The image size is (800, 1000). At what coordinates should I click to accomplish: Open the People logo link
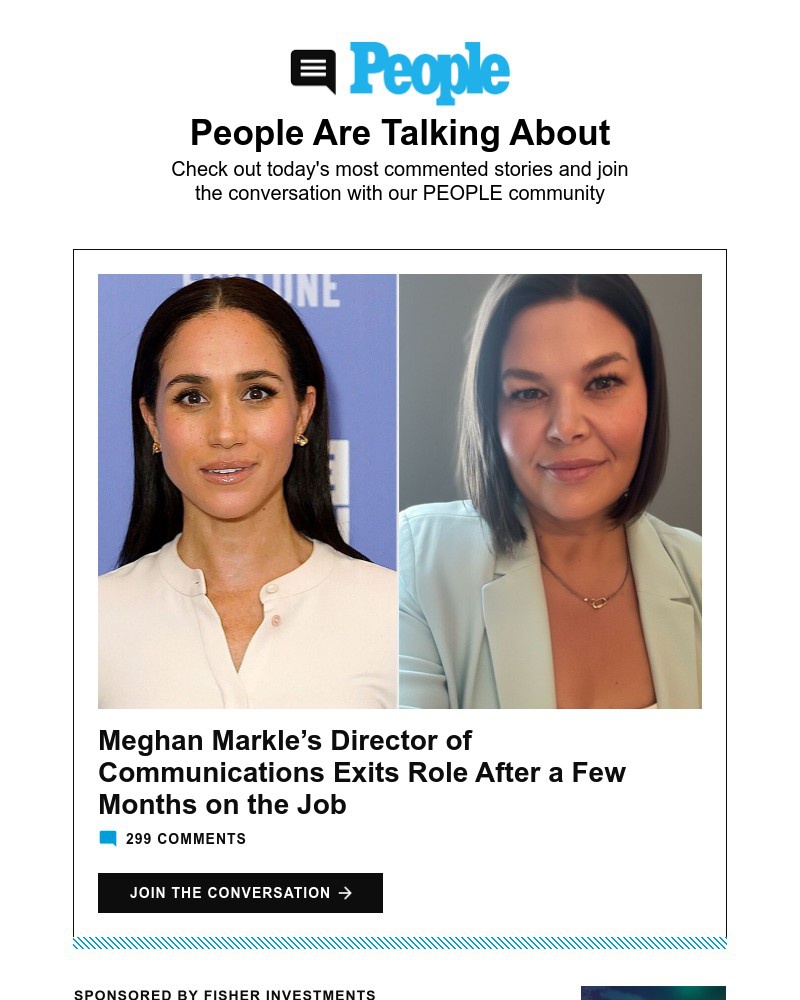coord(400,73)
